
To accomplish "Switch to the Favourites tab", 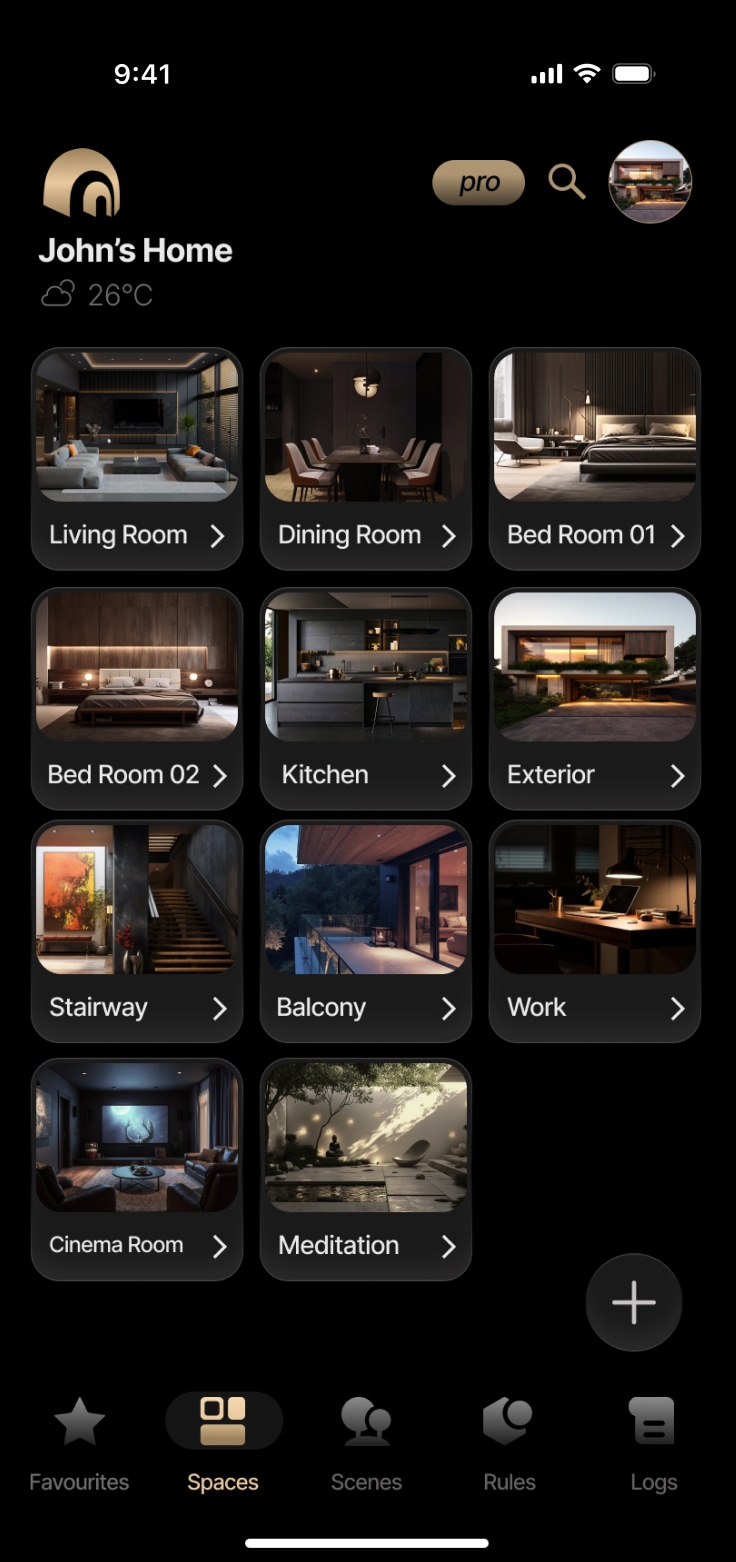I will click(79, 1444).
